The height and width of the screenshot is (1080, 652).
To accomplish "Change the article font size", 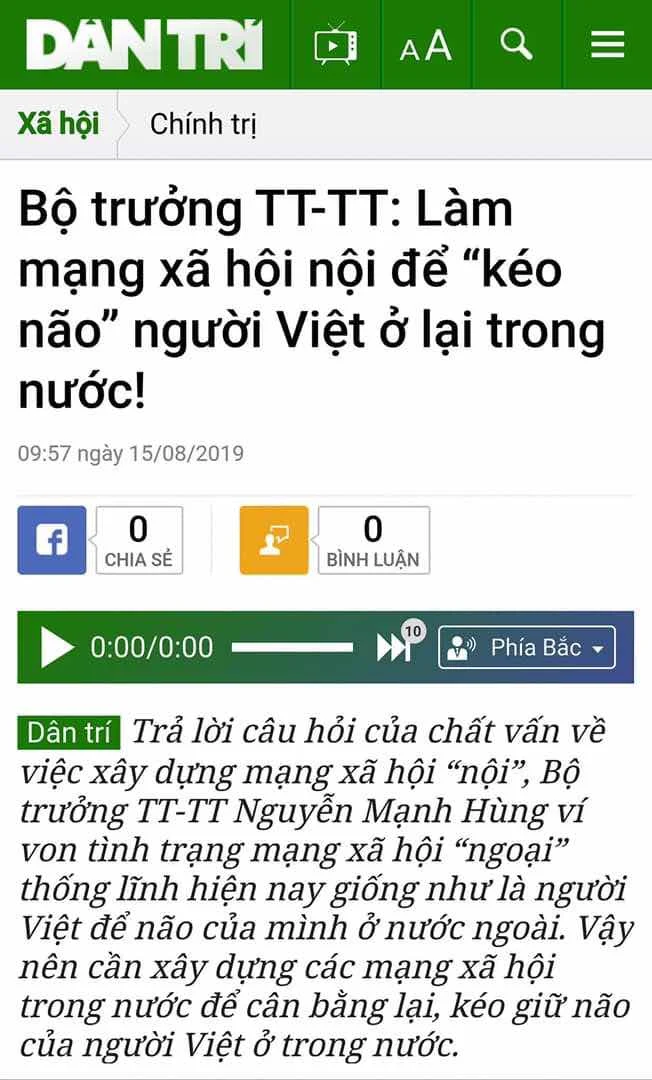I will [425, 46].
